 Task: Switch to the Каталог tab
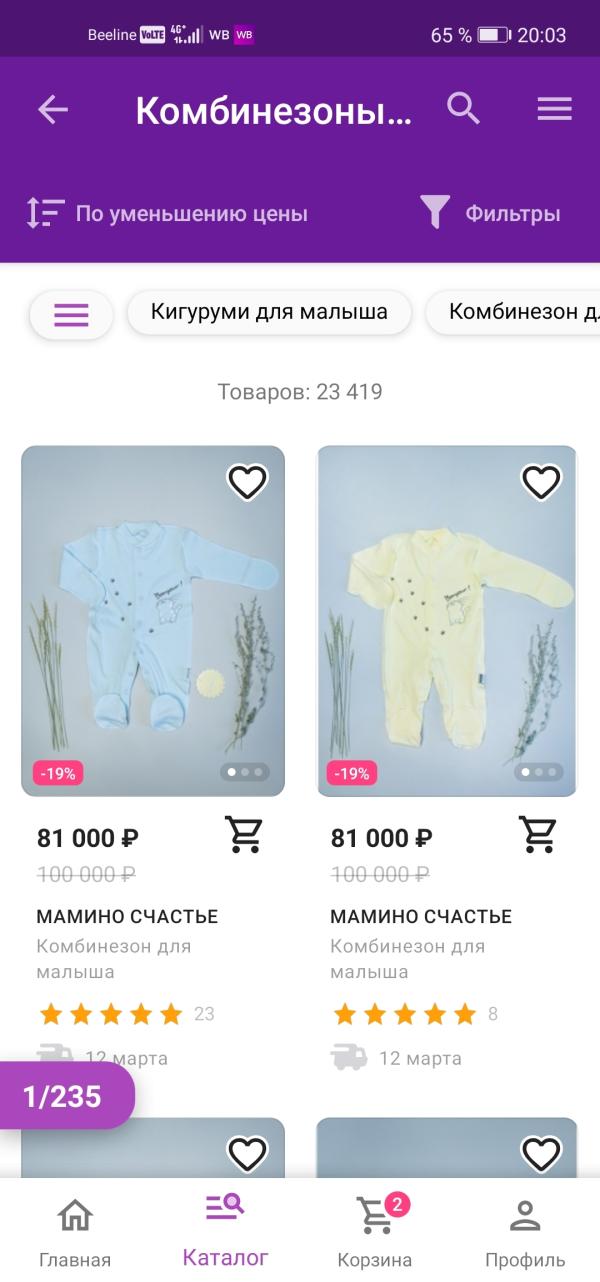225,1232
